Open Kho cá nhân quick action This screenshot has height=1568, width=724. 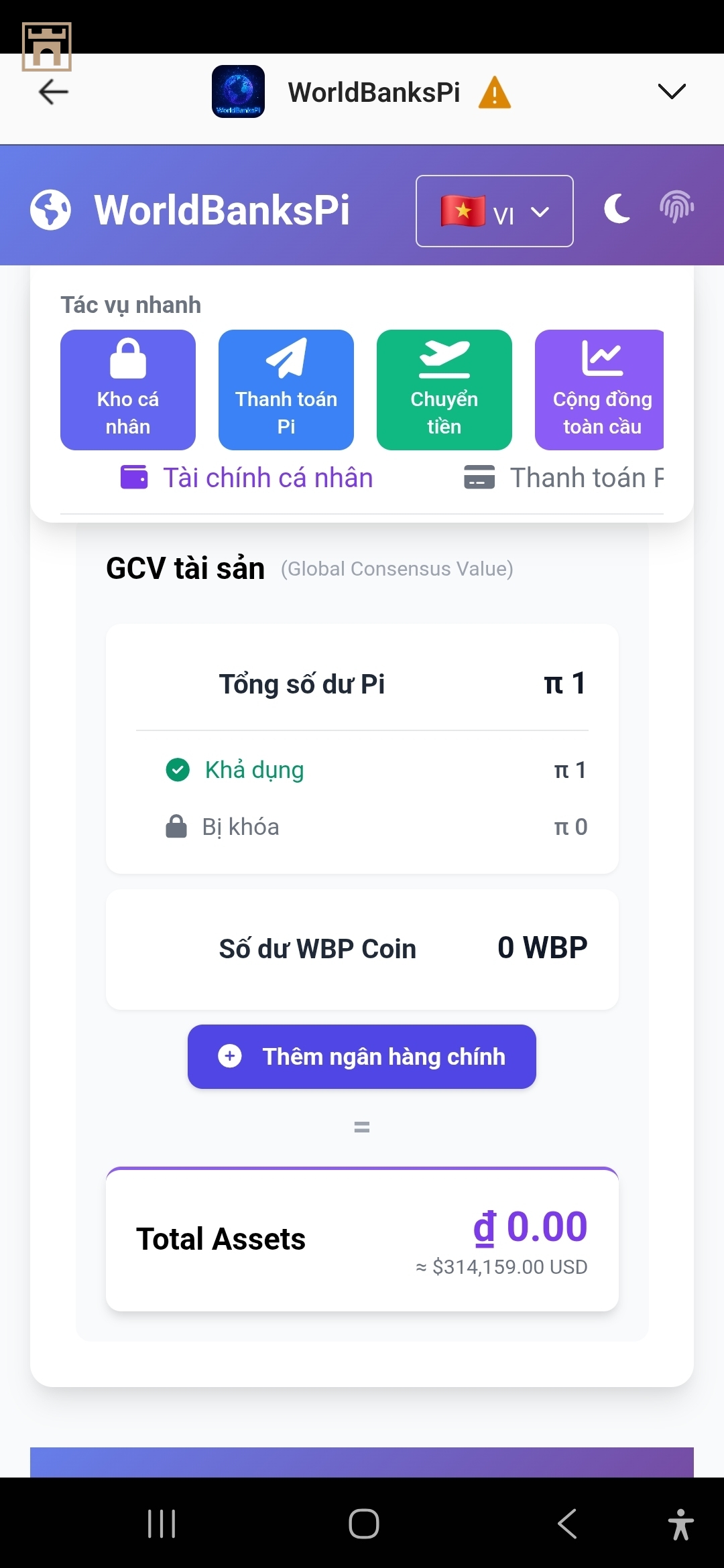pos(128,390)
